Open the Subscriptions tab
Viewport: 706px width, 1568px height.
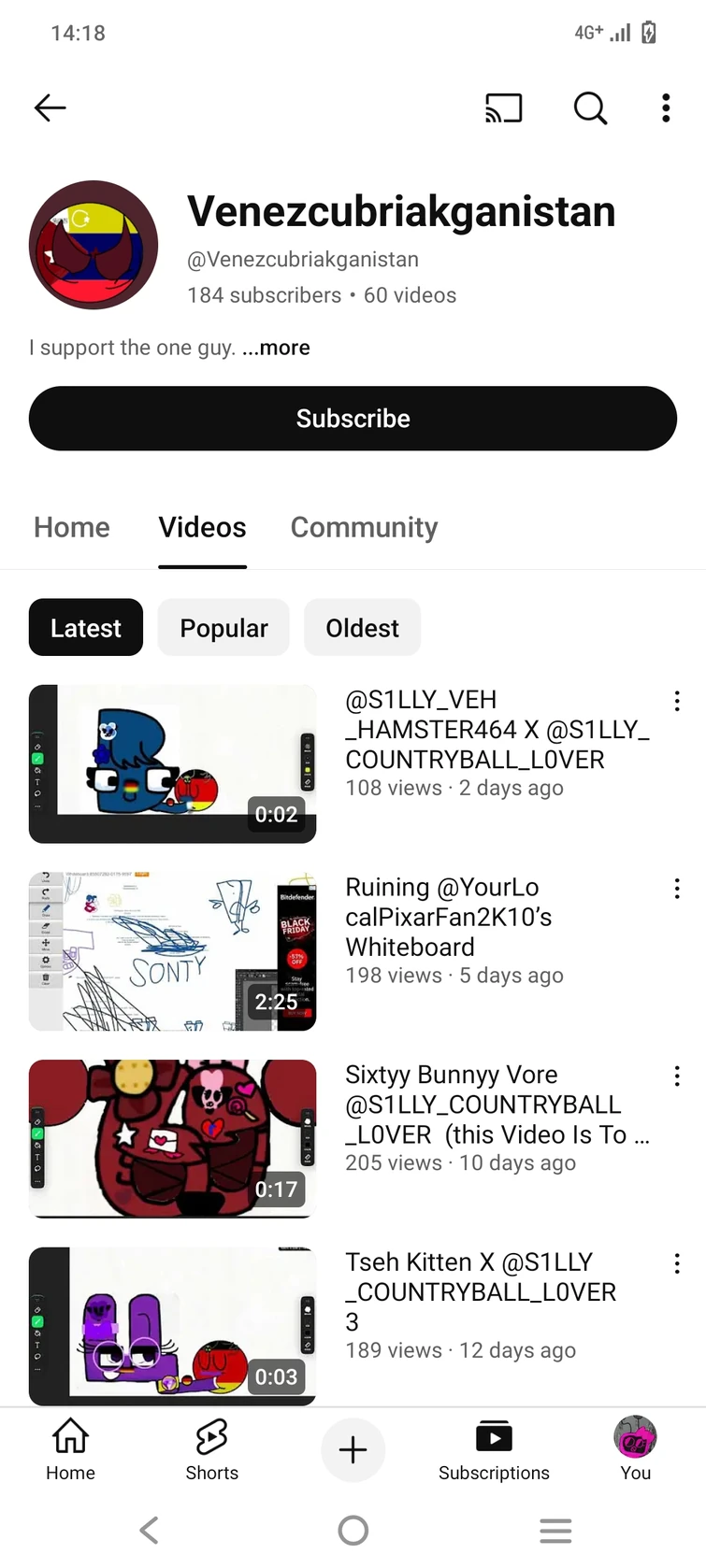494,1449
